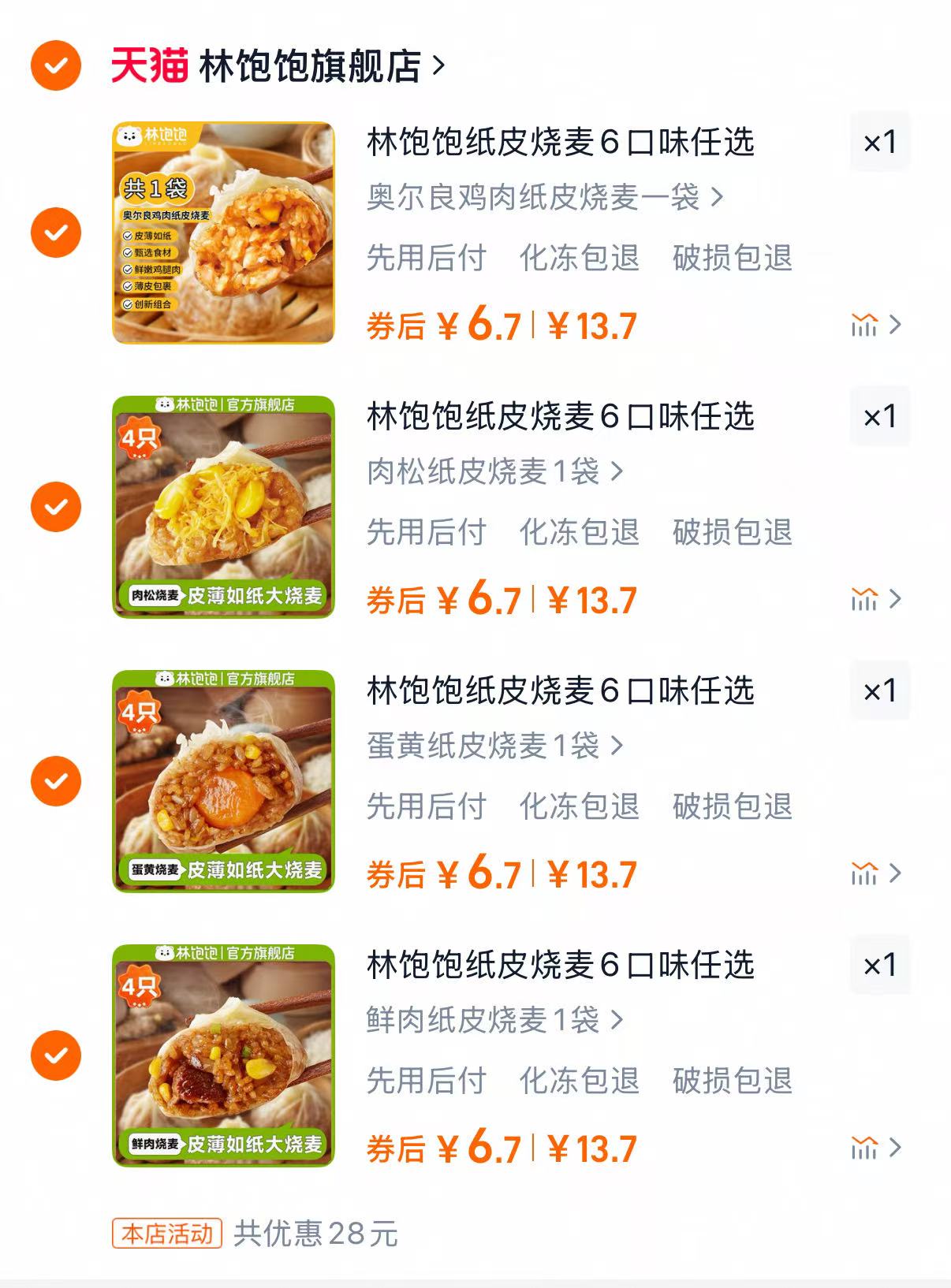
Task: Adjust quantity of 奥尔良鸡肉纸皮烧麦 item
Action: pyautogui.click(x=879, y=143)
